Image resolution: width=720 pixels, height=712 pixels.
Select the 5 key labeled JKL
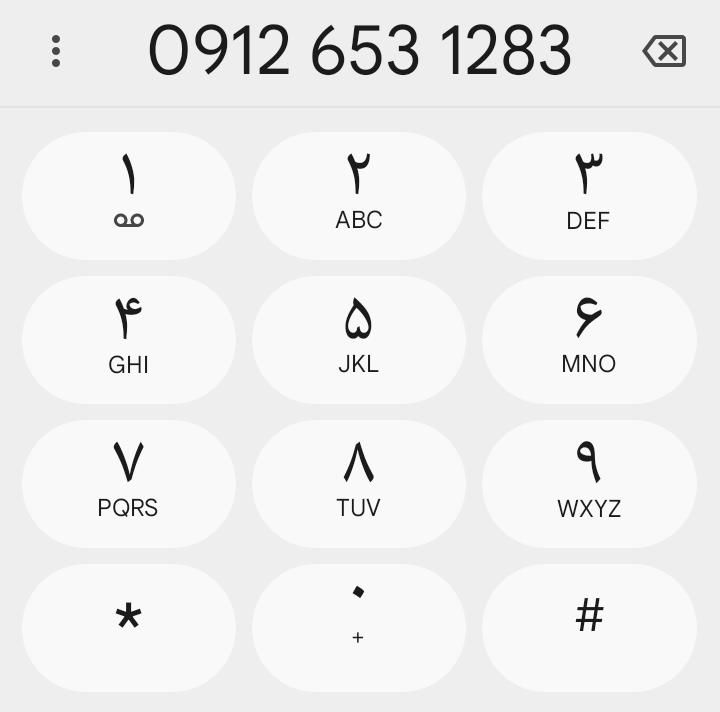coord(359,340)
